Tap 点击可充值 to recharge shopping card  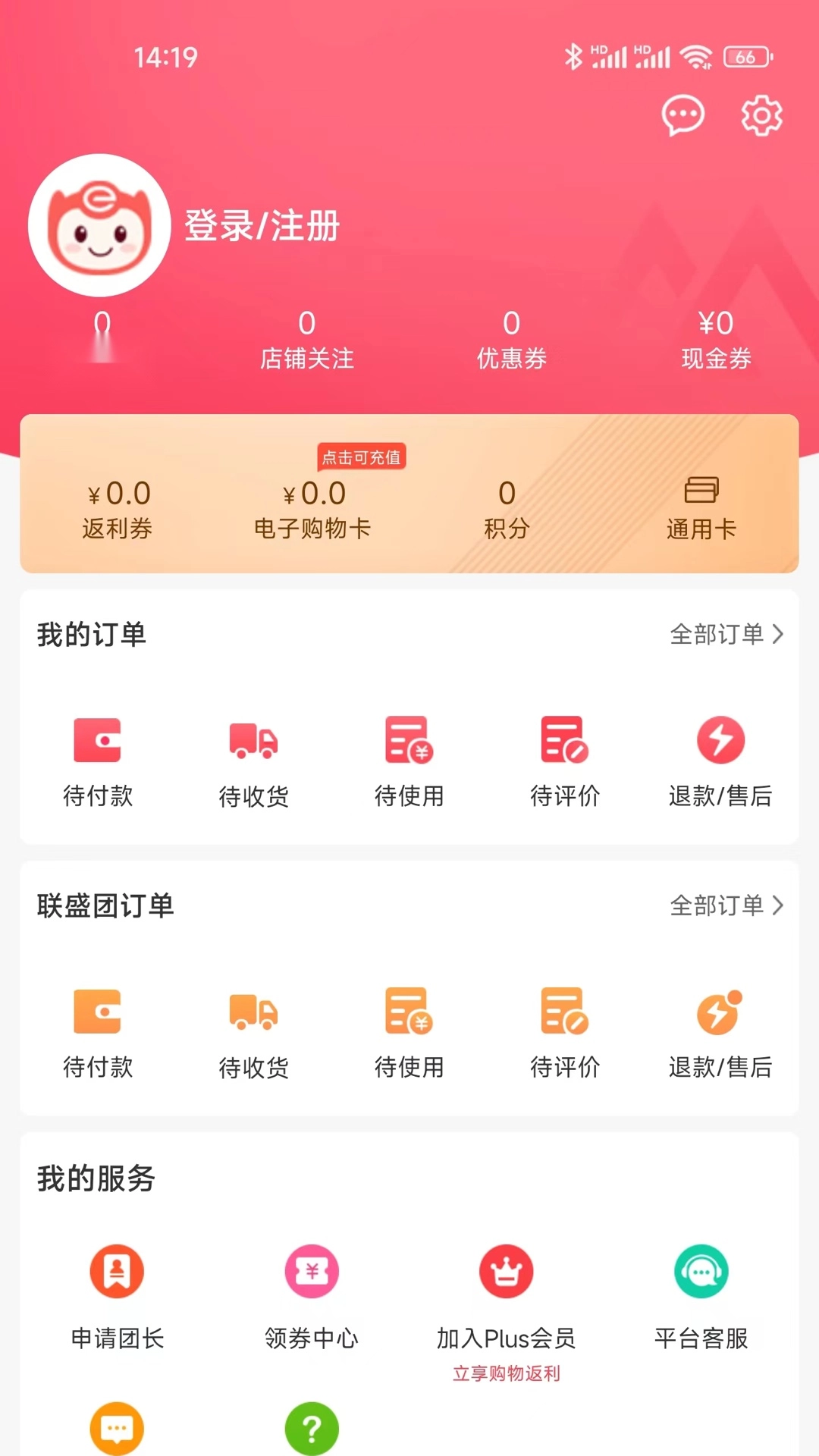[x=362, y=457]
